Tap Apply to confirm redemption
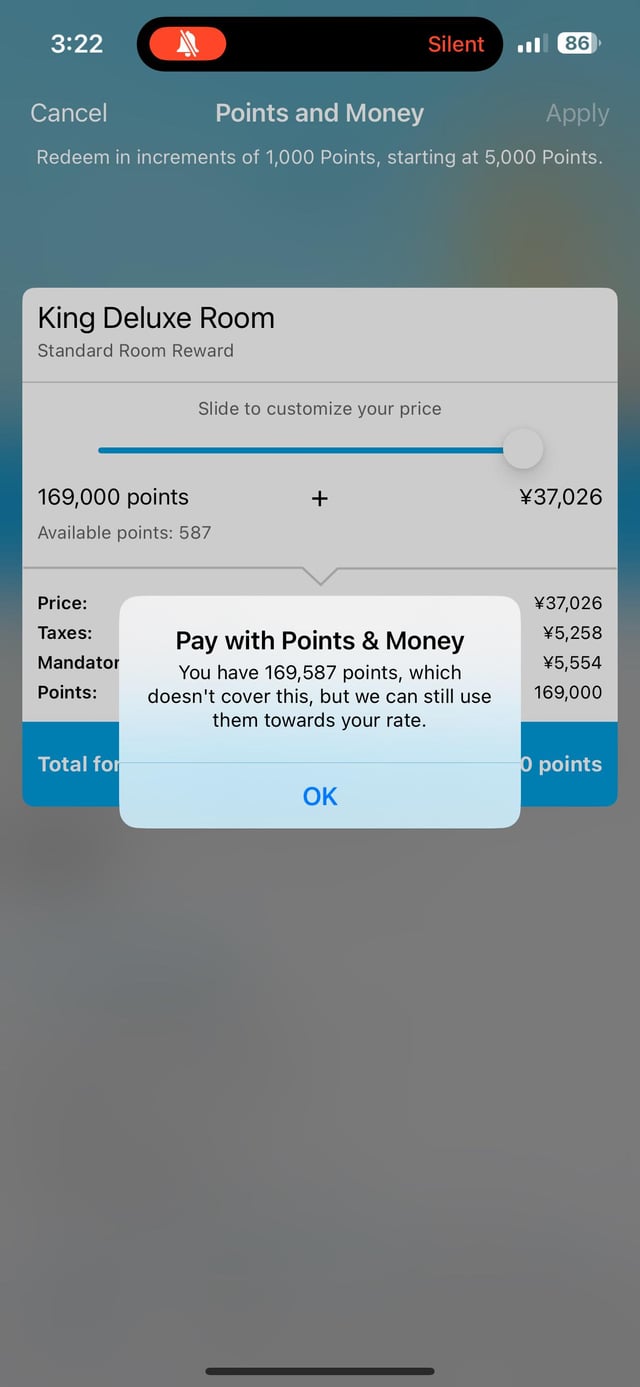Screen dimensions: 640x1387 (x=577, y=113)
